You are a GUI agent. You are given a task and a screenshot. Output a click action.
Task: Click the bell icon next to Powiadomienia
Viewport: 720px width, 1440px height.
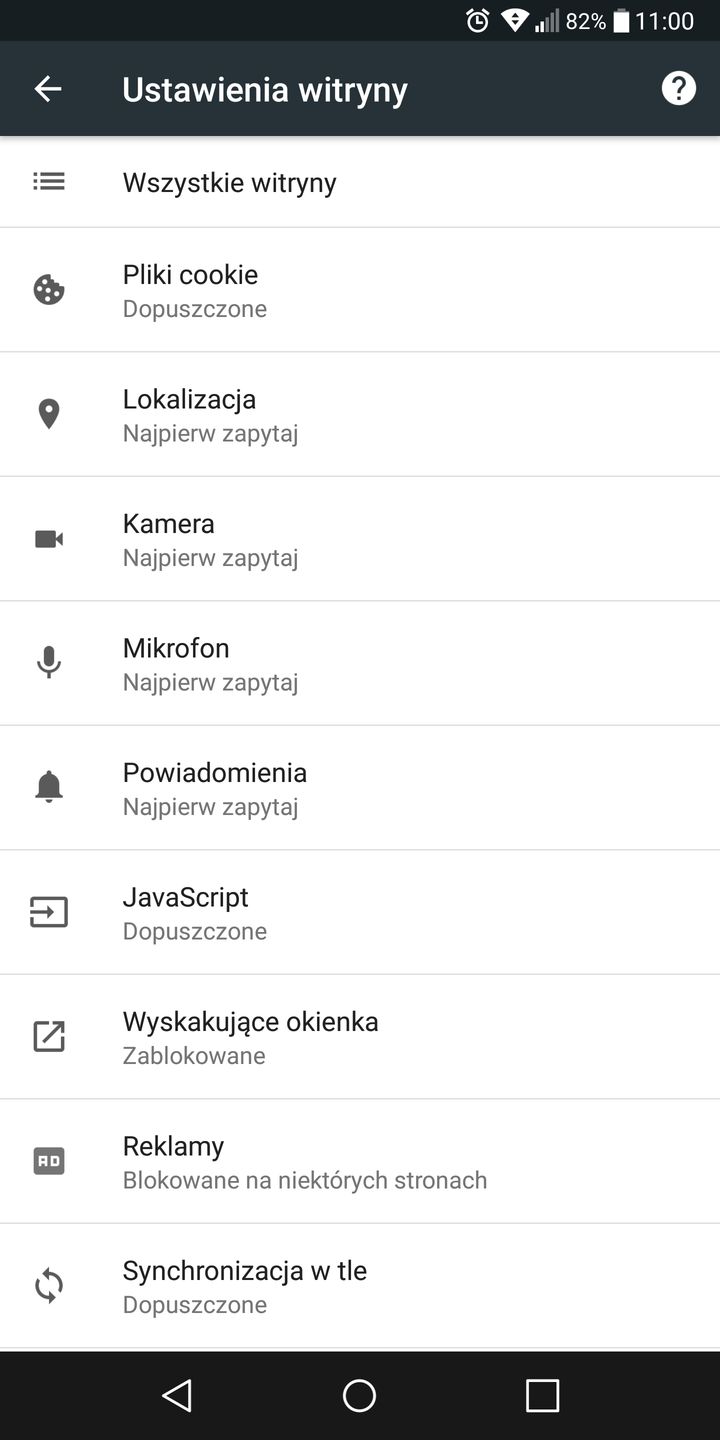pos(49,786)
